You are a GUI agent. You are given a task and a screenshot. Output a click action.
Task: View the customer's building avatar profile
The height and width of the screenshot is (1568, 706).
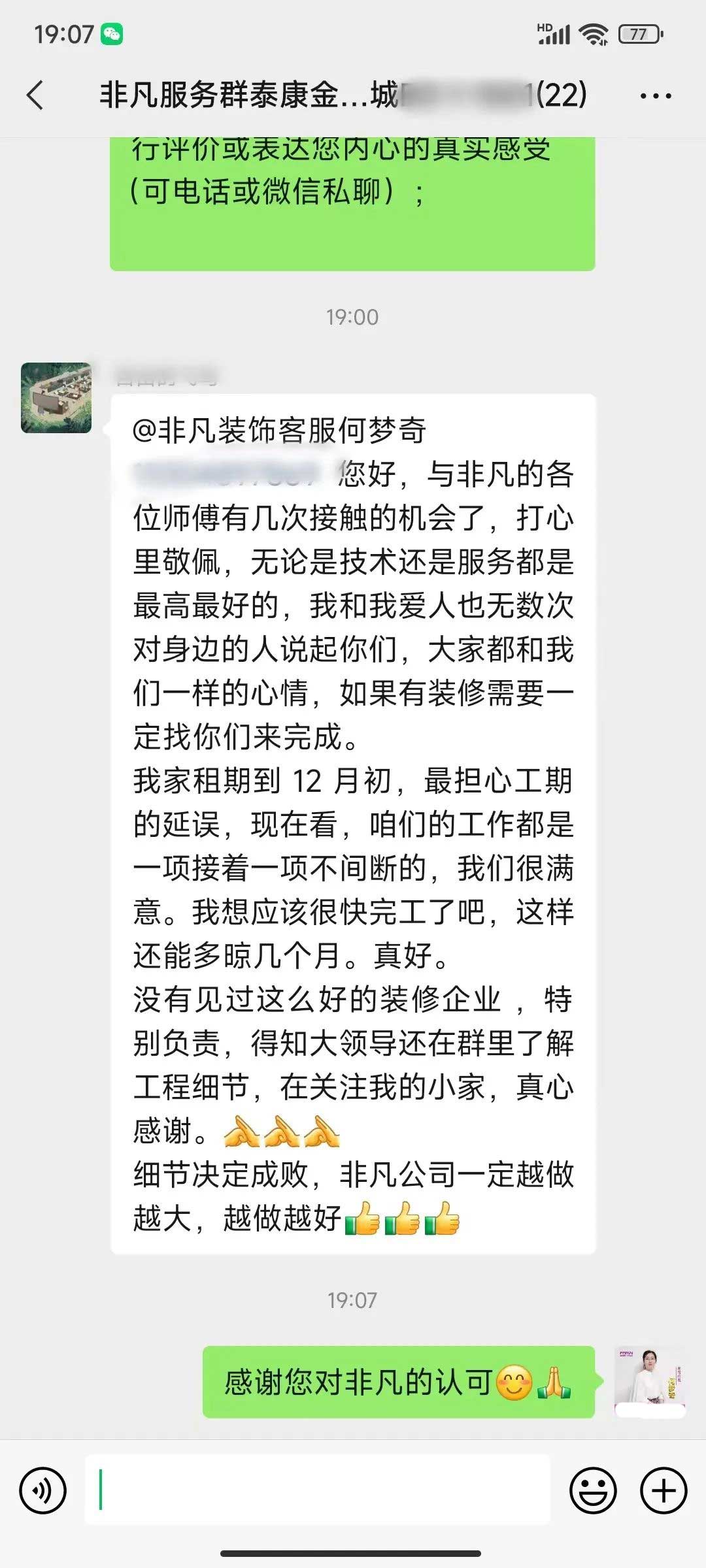[x=56, y=398]
